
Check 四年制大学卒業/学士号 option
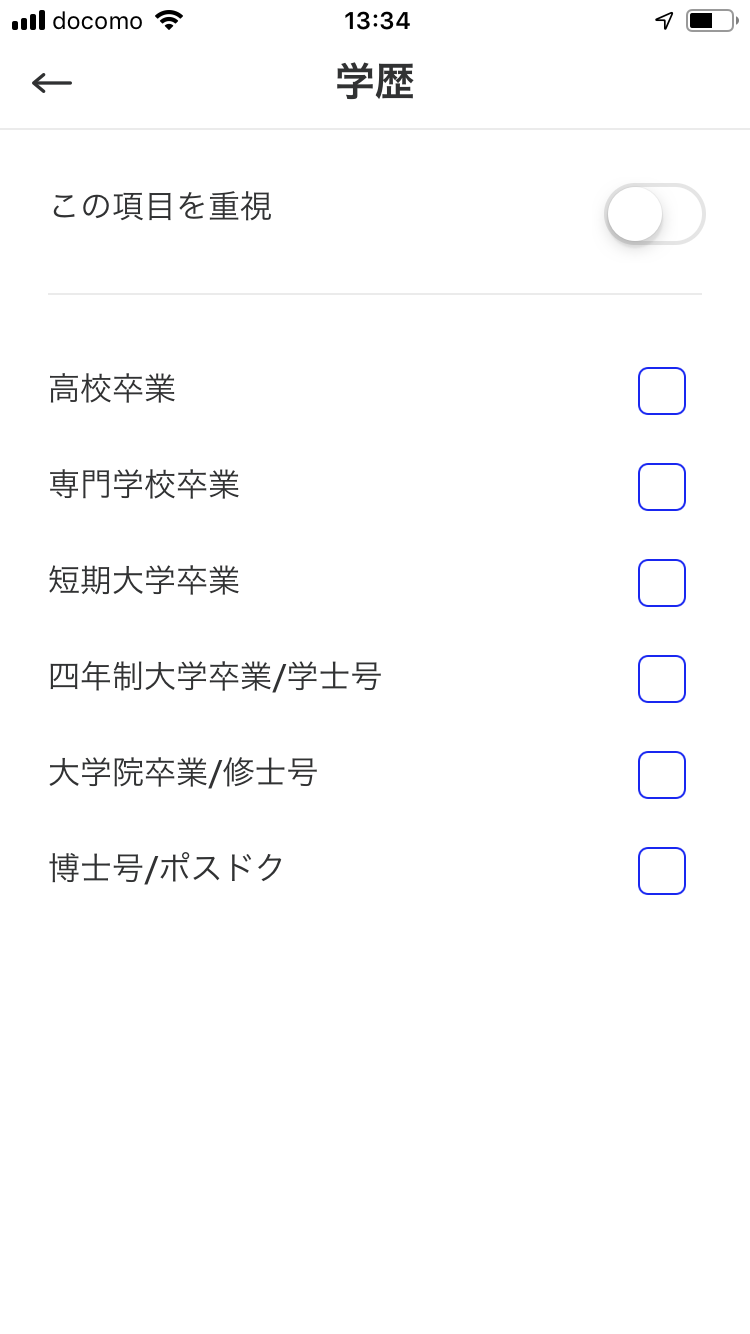pyautogui.click(x=661, y=679)
